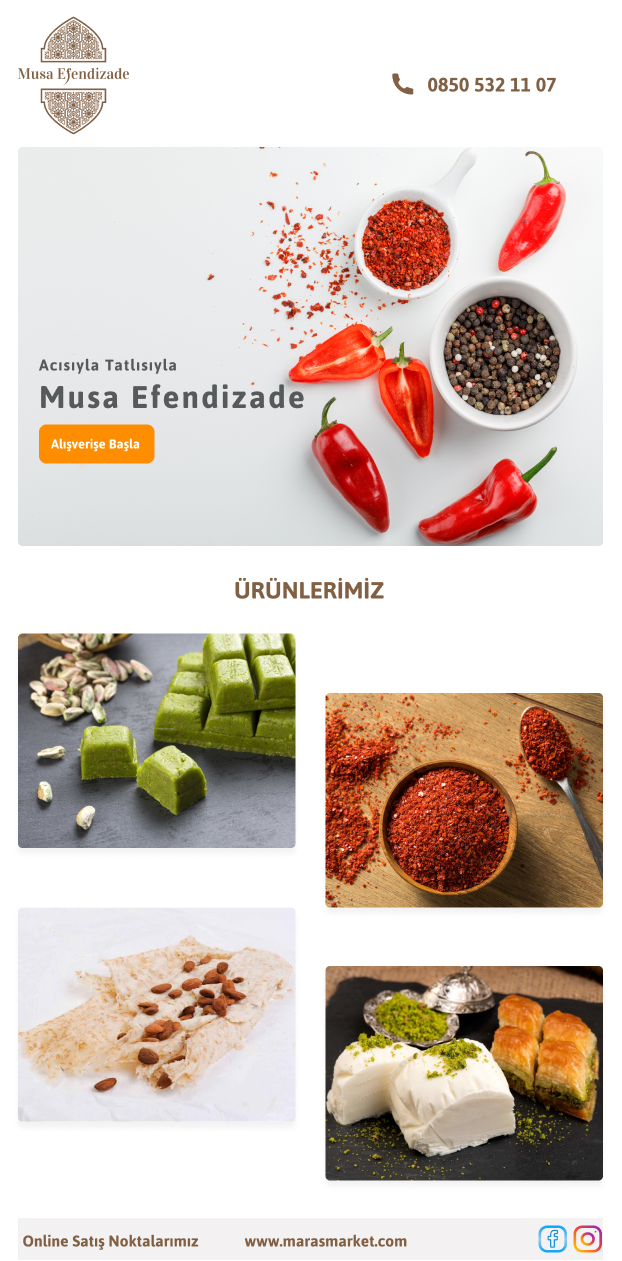Tap the Alışverişe Başla button
Image resolution: width=622 pixels, height=1261 pixels.
click(x=96, y=444)
